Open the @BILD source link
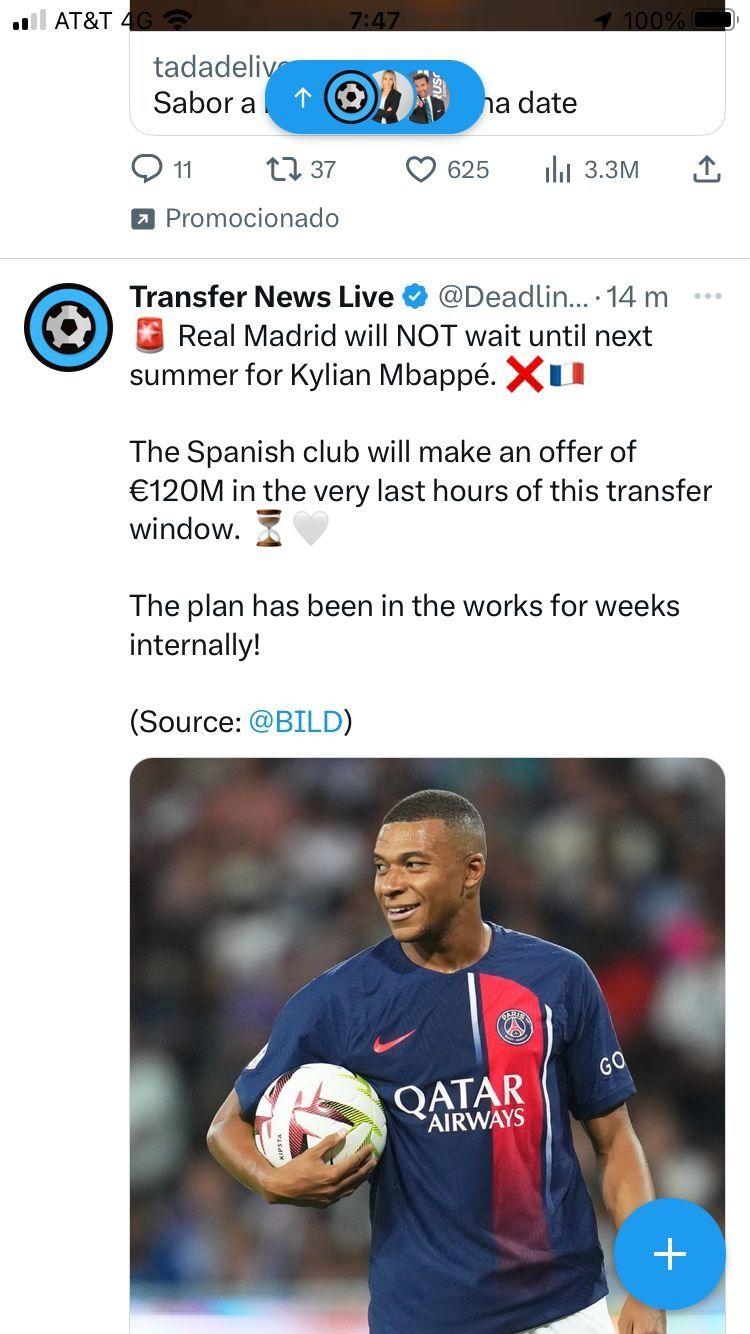The height and width of the screenshot is (1334, 750). [x=295, y=721]
